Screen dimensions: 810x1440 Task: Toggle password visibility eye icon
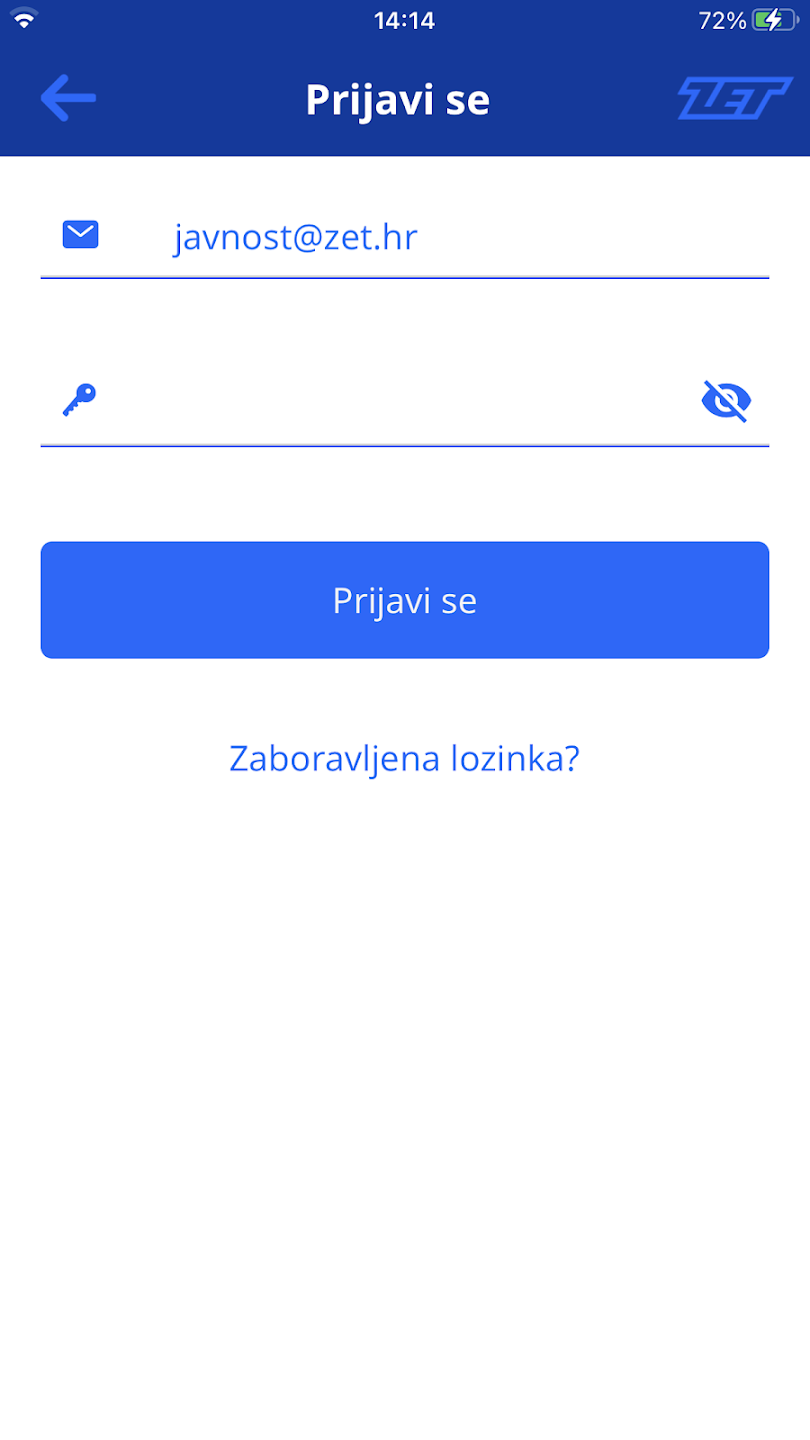726,401
